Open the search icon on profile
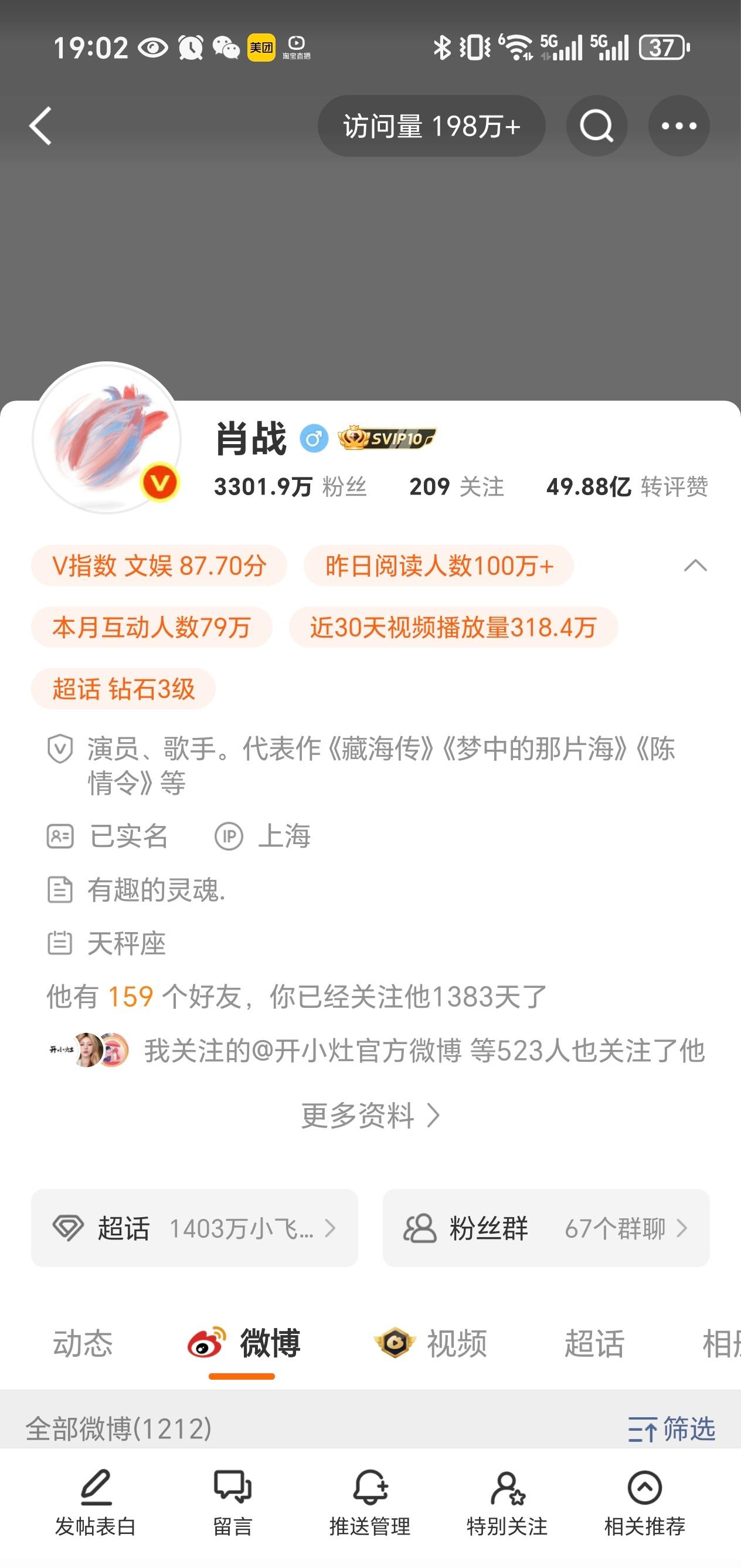This screenshot has width=741, height=1568. click(596, 126)
